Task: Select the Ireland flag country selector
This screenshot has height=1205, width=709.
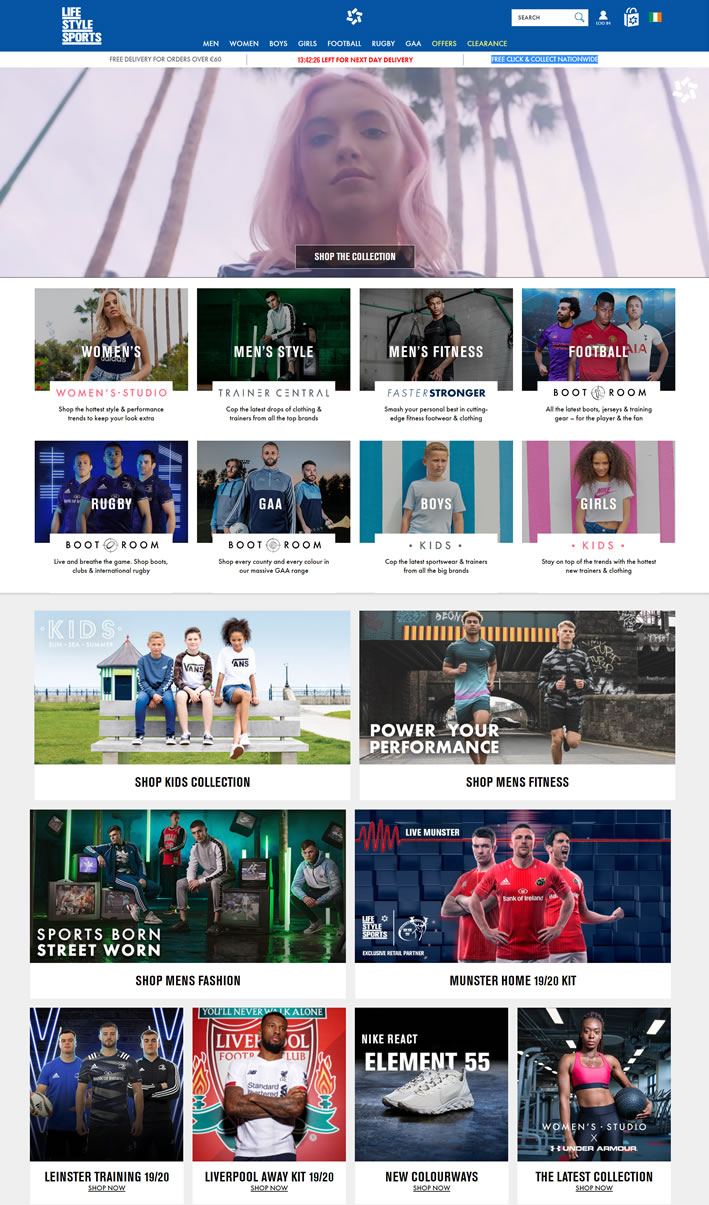Action: 656,17
